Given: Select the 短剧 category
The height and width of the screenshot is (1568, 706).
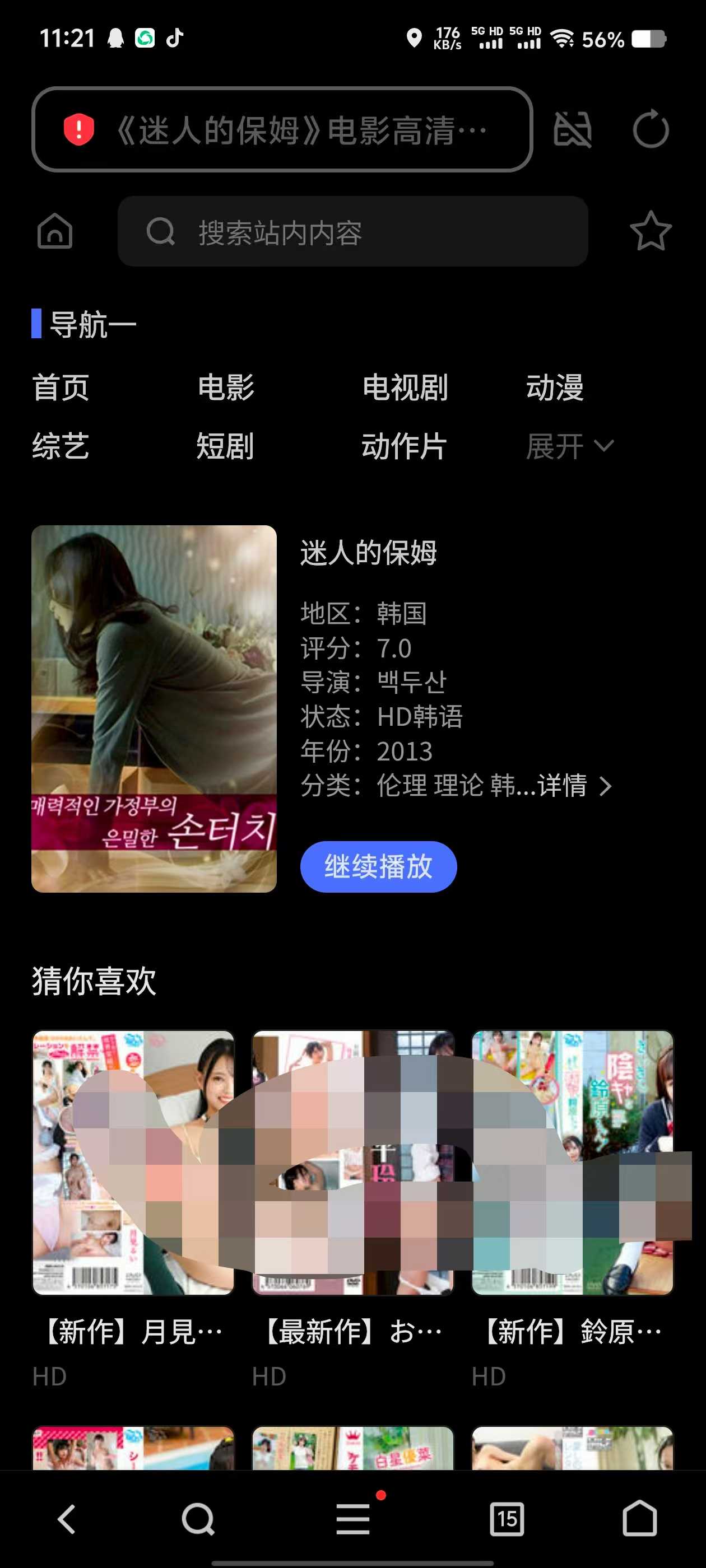Looking at the screenshot, I should pyautogui.click(x=225, y=446).
